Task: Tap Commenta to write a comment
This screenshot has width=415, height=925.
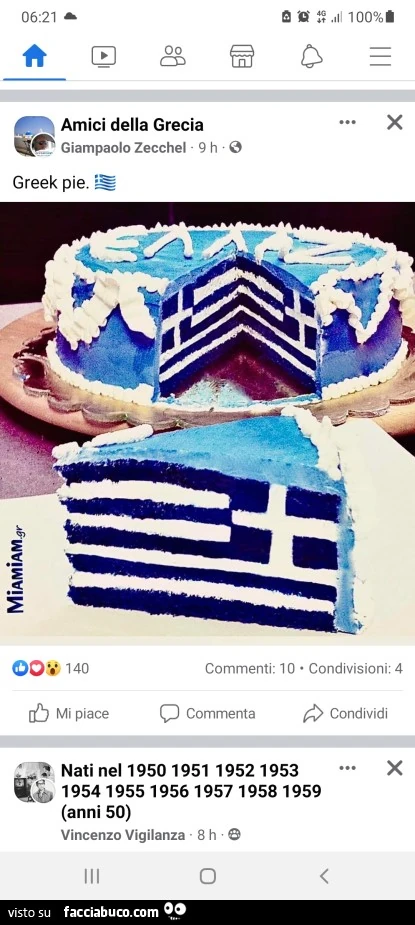Action: point(207,714)
